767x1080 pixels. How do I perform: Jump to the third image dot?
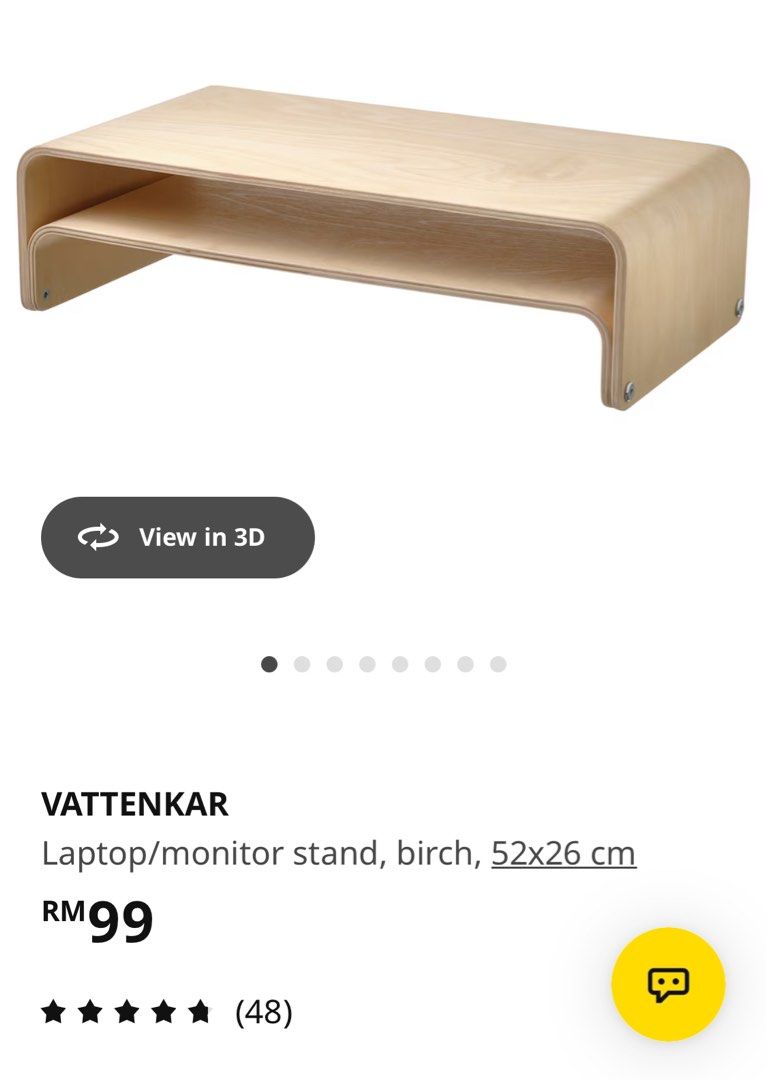[334, 662]
